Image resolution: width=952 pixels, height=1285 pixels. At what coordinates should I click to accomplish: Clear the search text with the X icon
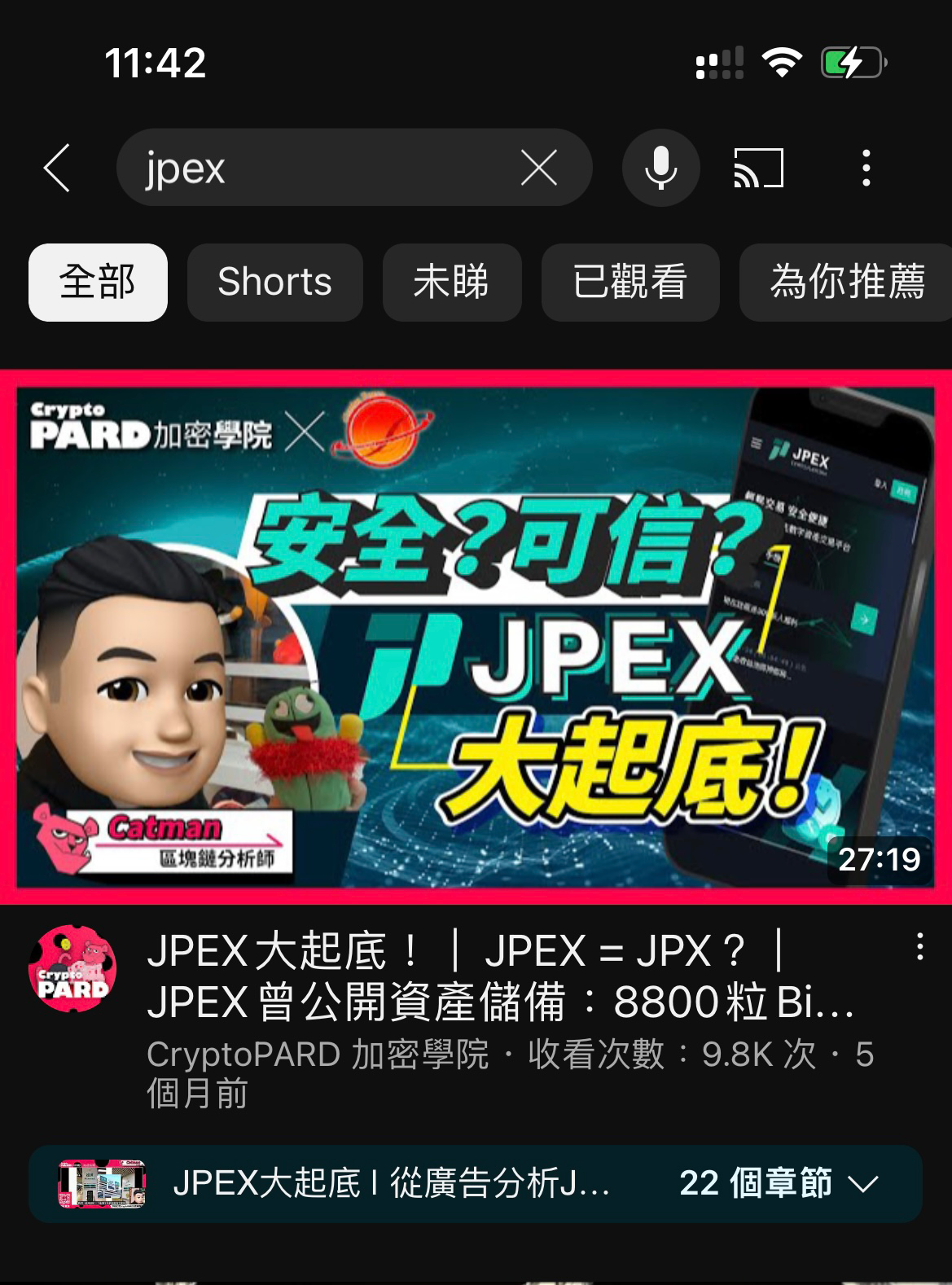[538, 167]
